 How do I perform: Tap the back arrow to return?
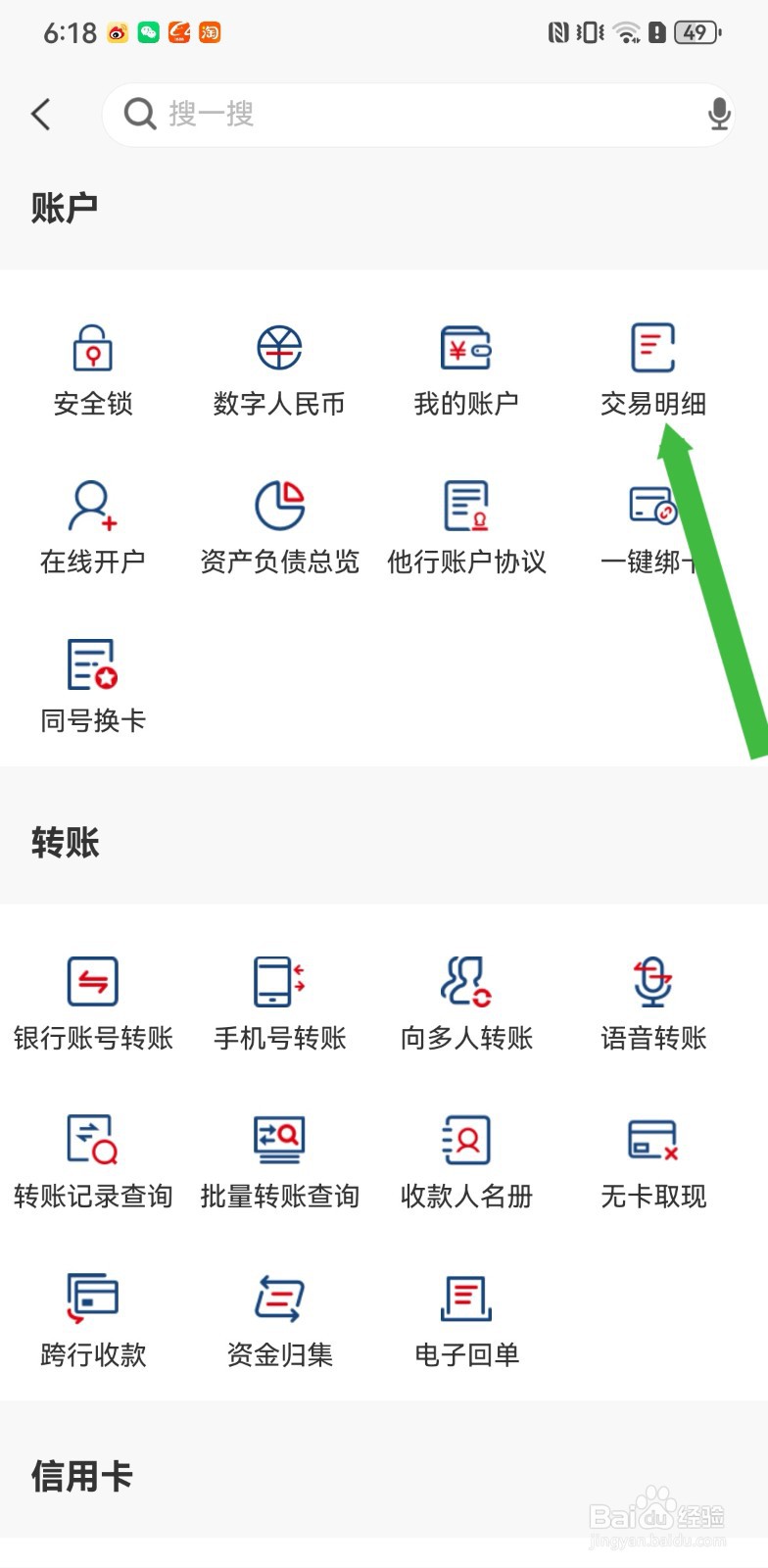tap(41, 114)
